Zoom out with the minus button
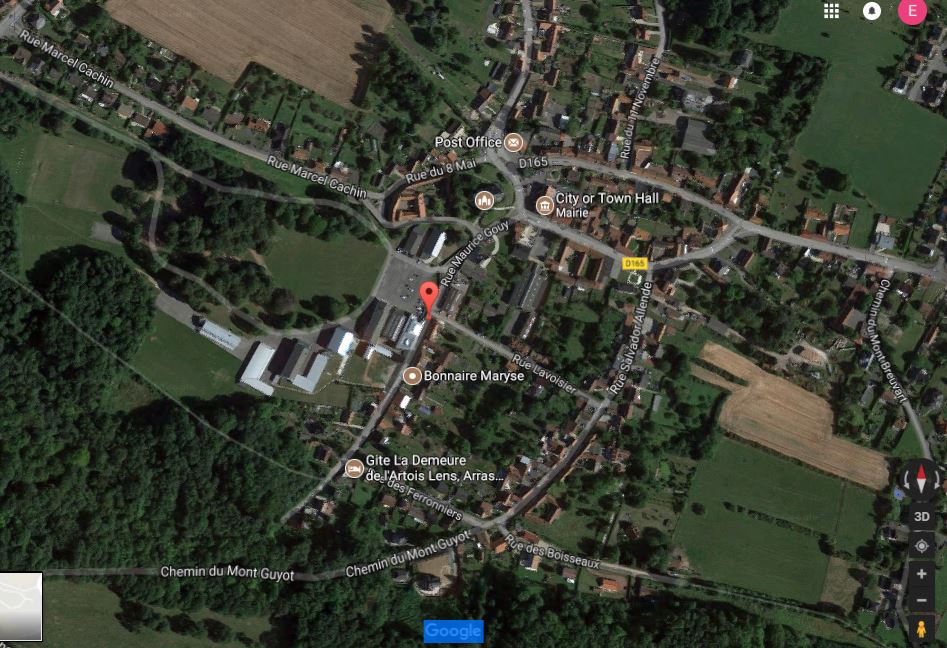947x648 pixels. 922,600
